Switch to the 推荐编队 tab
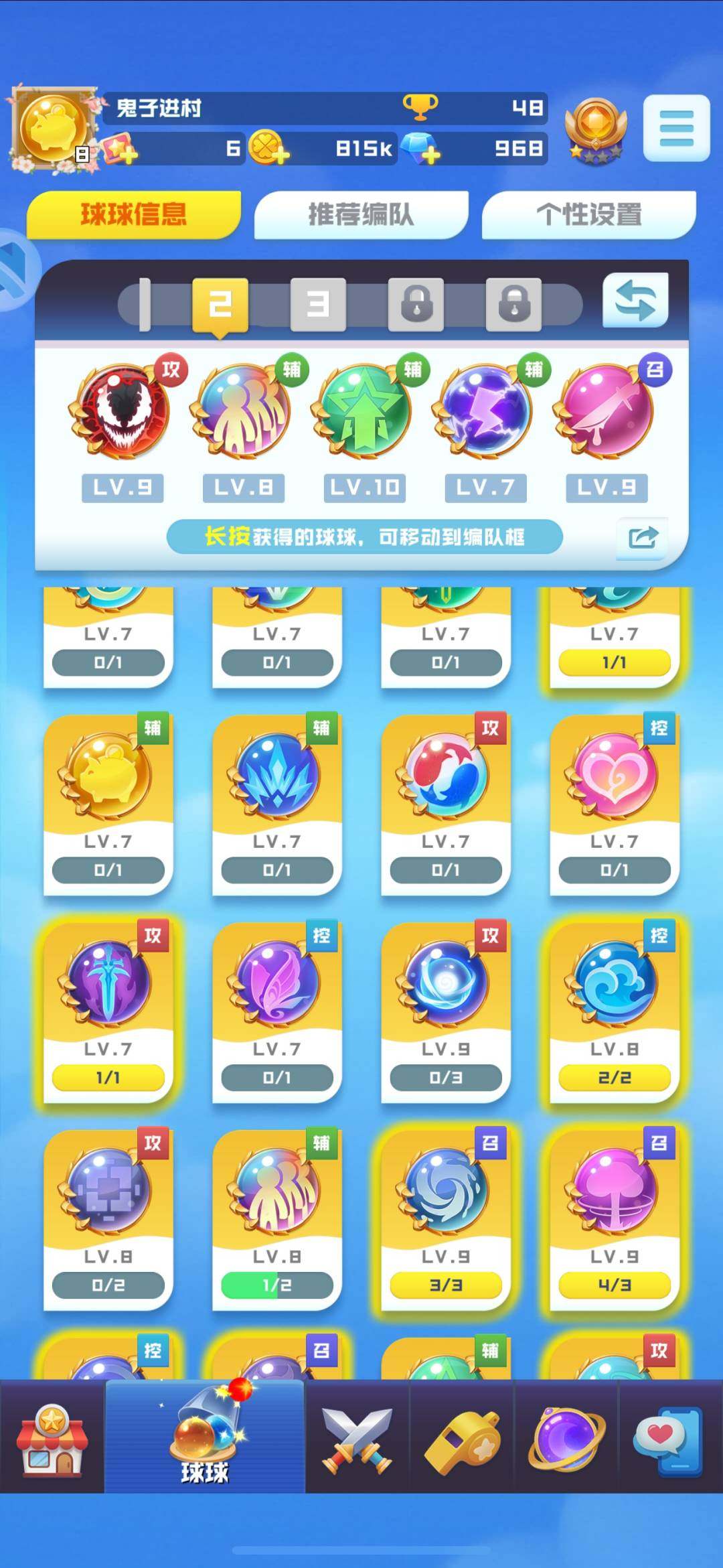This screenshot has height=1568, width=723. point(361,215)
